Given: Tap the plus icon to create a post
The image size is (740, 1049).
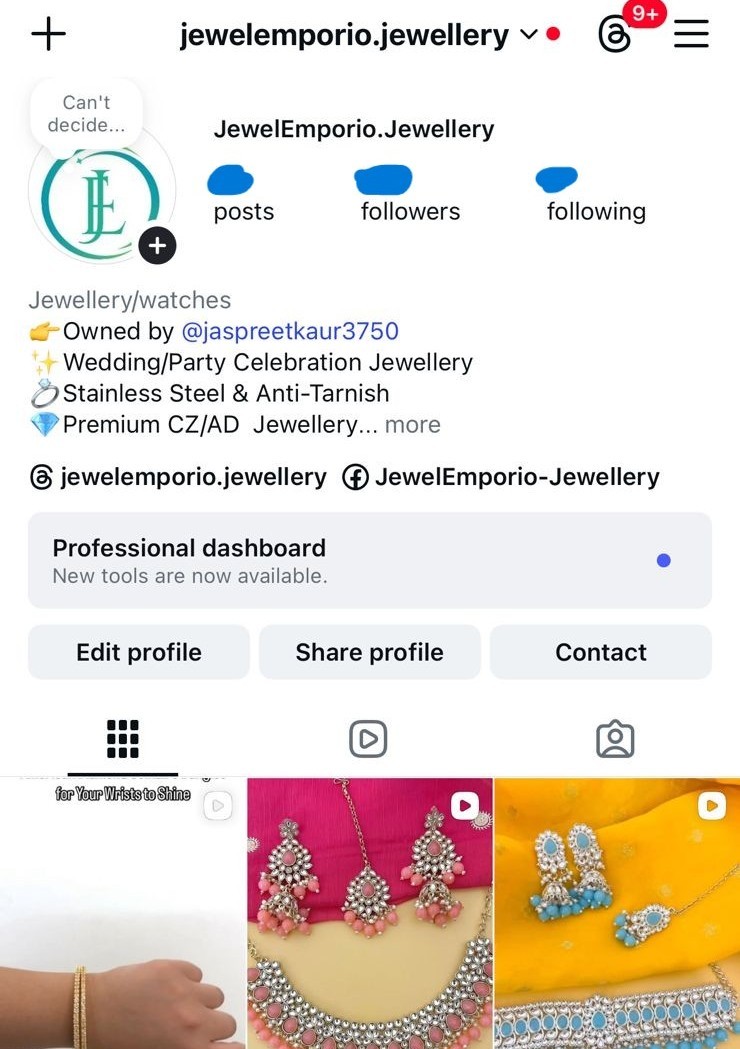Looking at the screenshot, I should pyautogui.click(x=48, y=34).
